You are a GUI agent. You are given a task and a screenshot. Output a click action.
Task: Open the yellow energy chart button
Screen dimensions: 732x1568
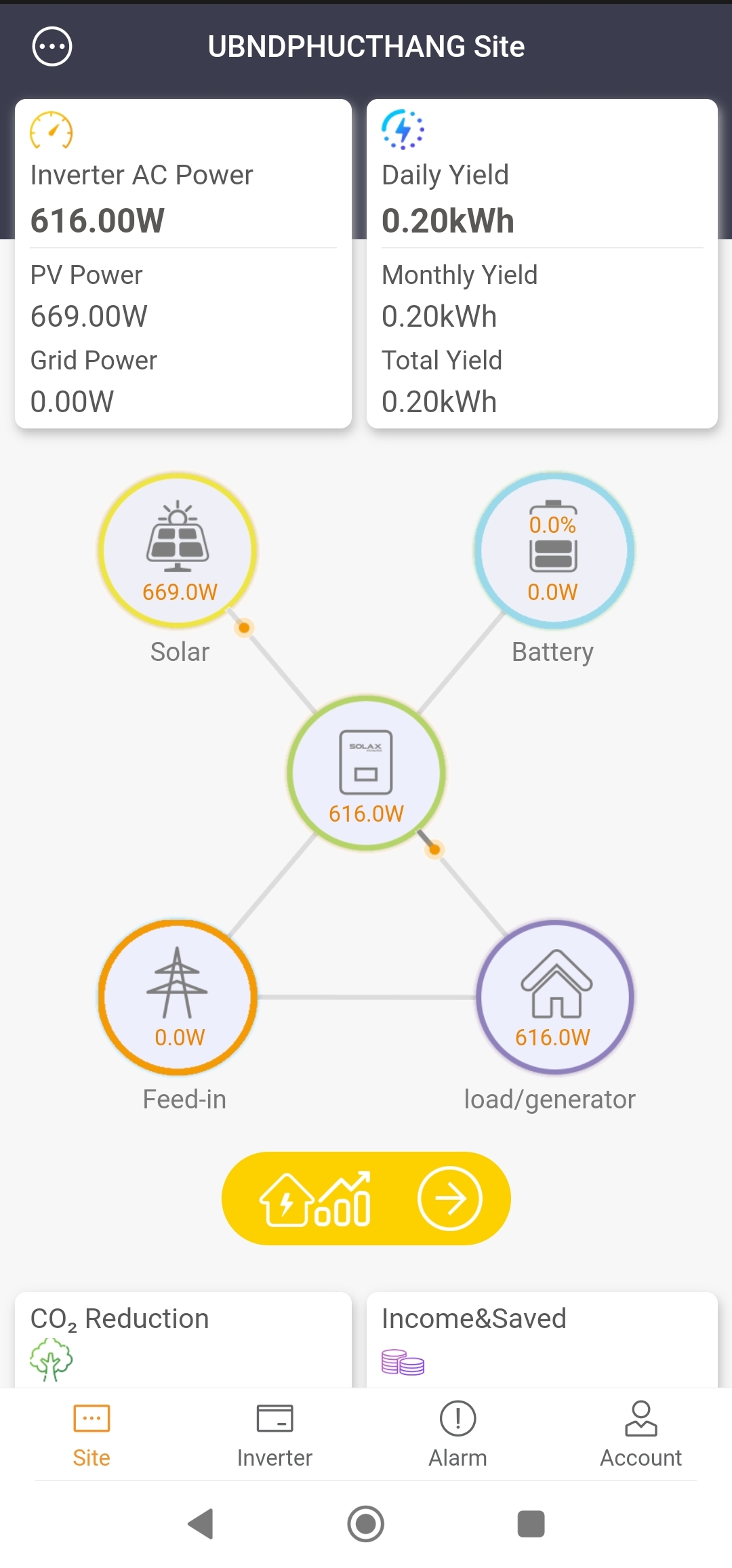[366, 1199]
